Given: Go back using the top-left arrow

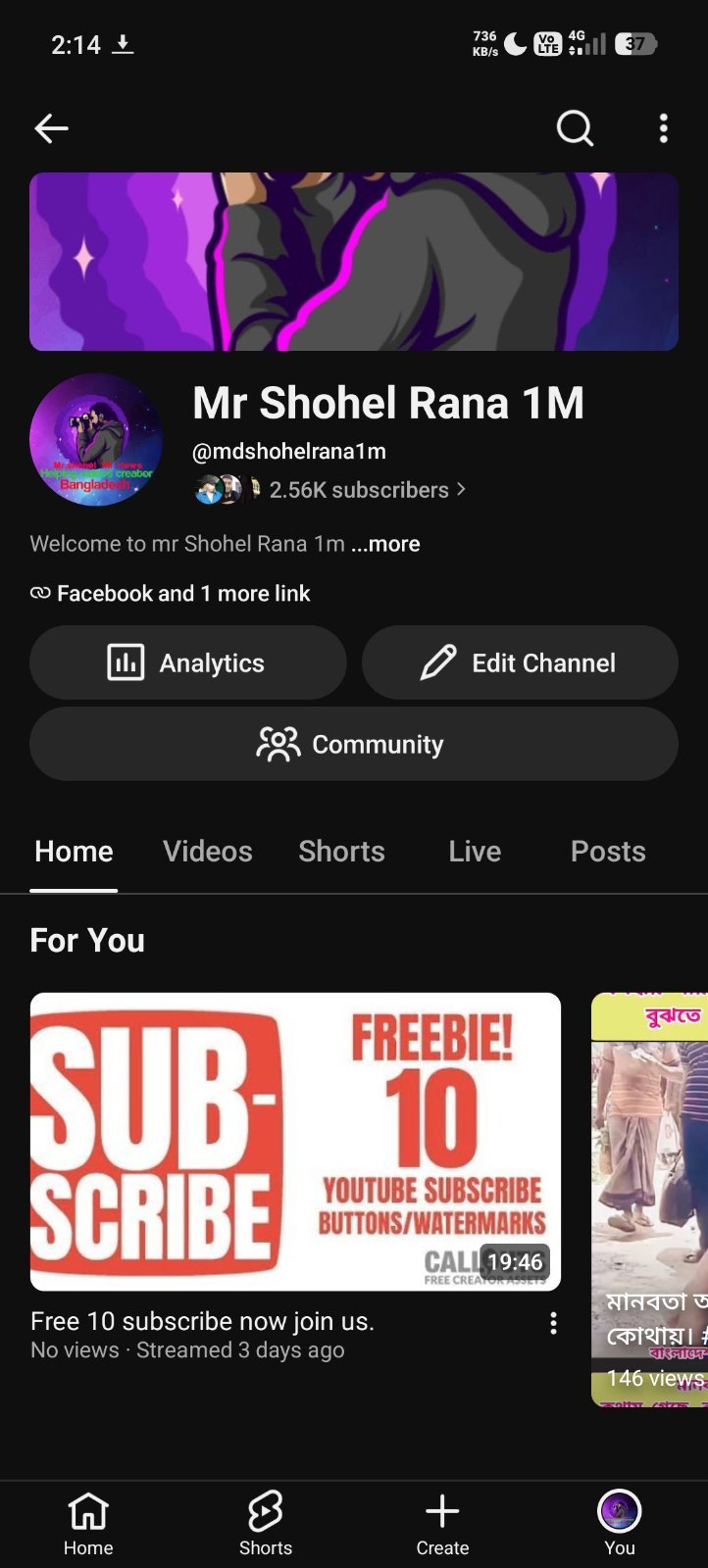Looking at the screenshot, I should coord(51,128).
